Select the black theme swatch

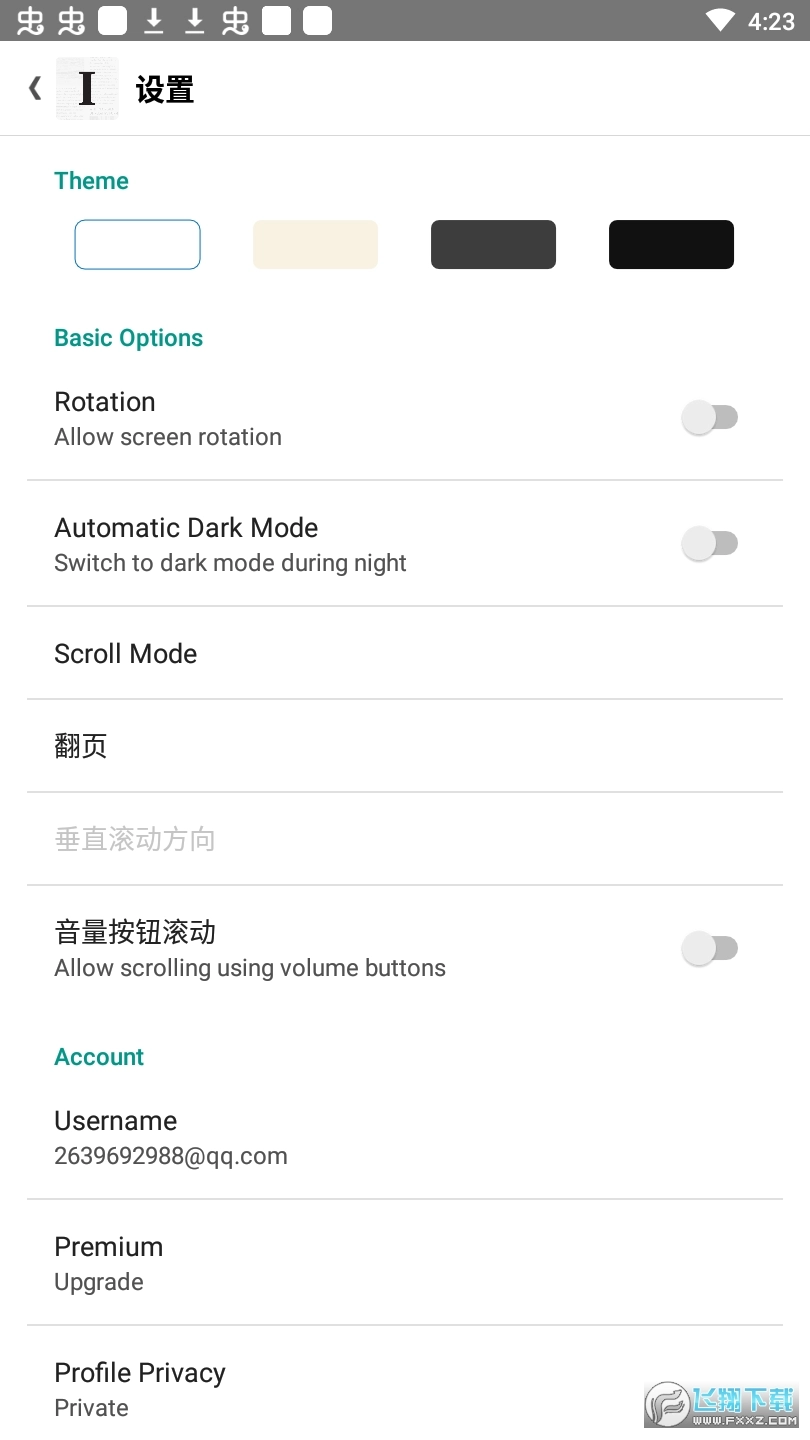671,244
